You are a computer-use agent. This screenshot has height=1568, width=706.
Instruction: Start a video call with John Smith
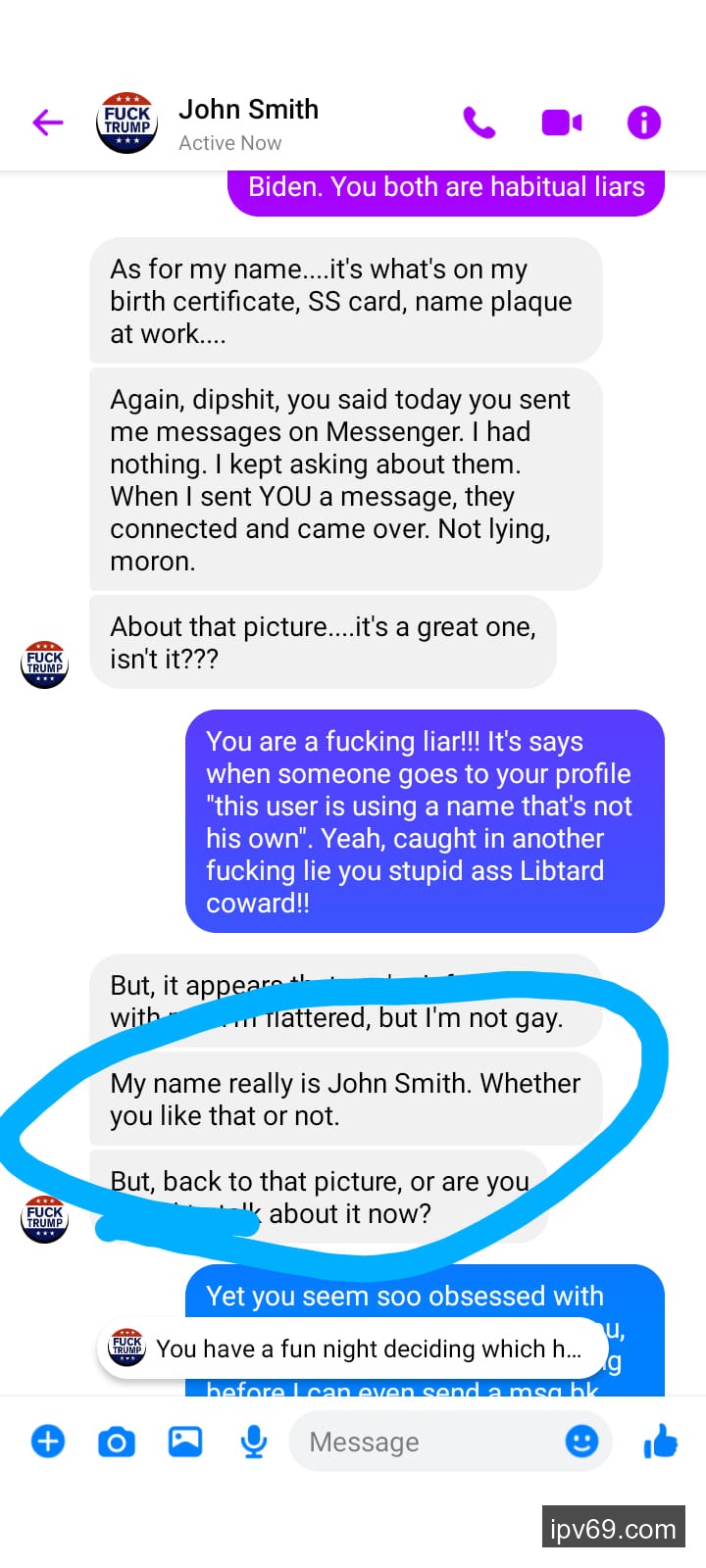562,122
